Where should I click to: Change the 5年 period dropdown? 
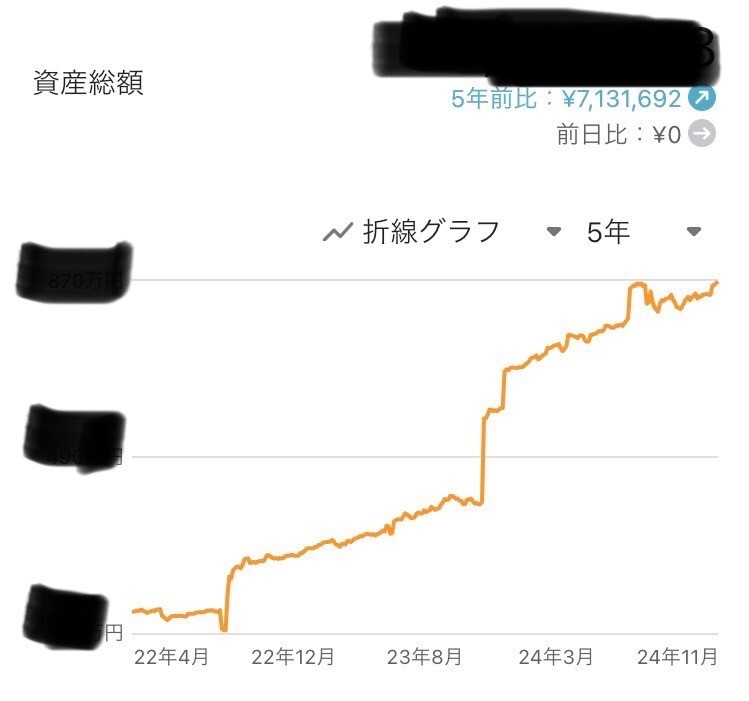(694, 232)
